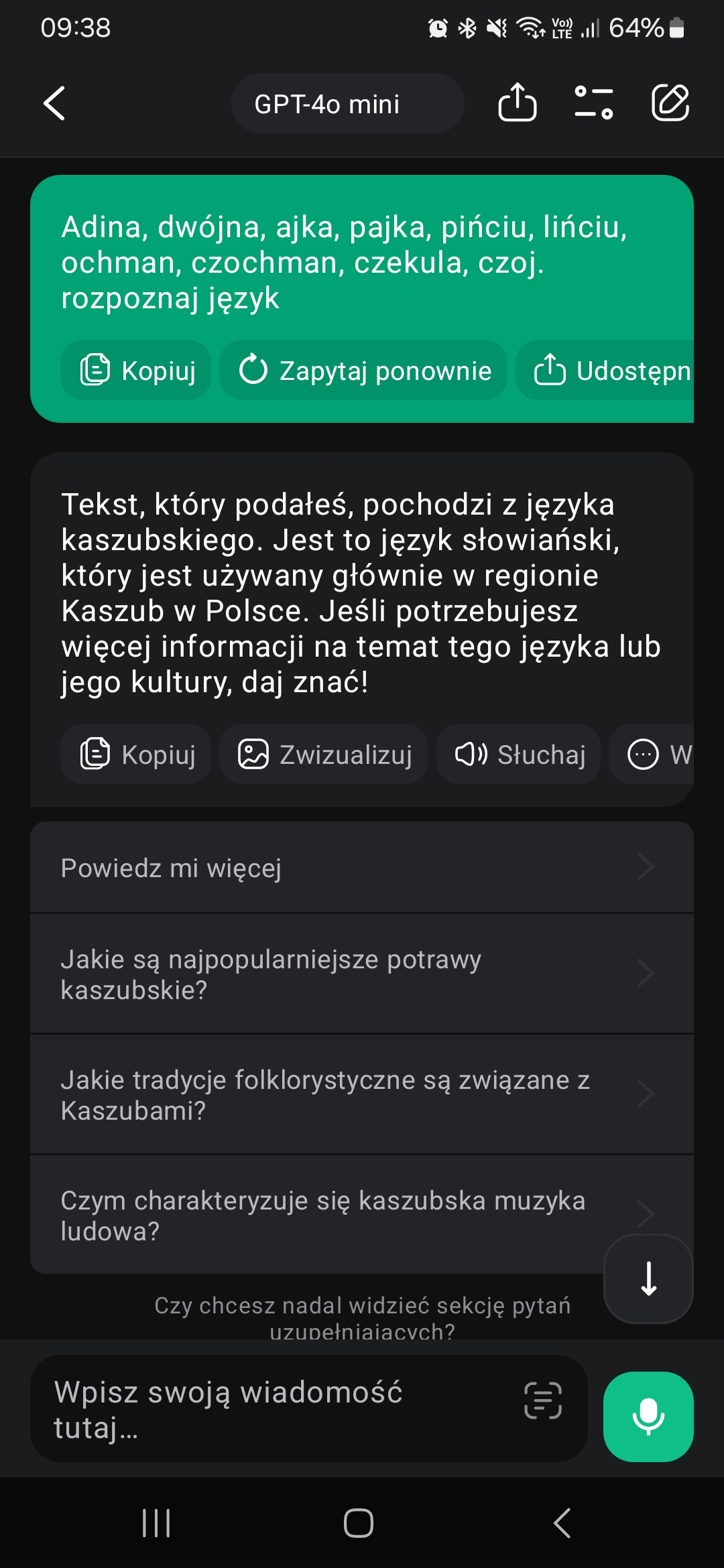The height and width of the screenshot is (1568, 724).
Task: Tap Zapytaj ponownie to ask again
Action: point(364,371)
